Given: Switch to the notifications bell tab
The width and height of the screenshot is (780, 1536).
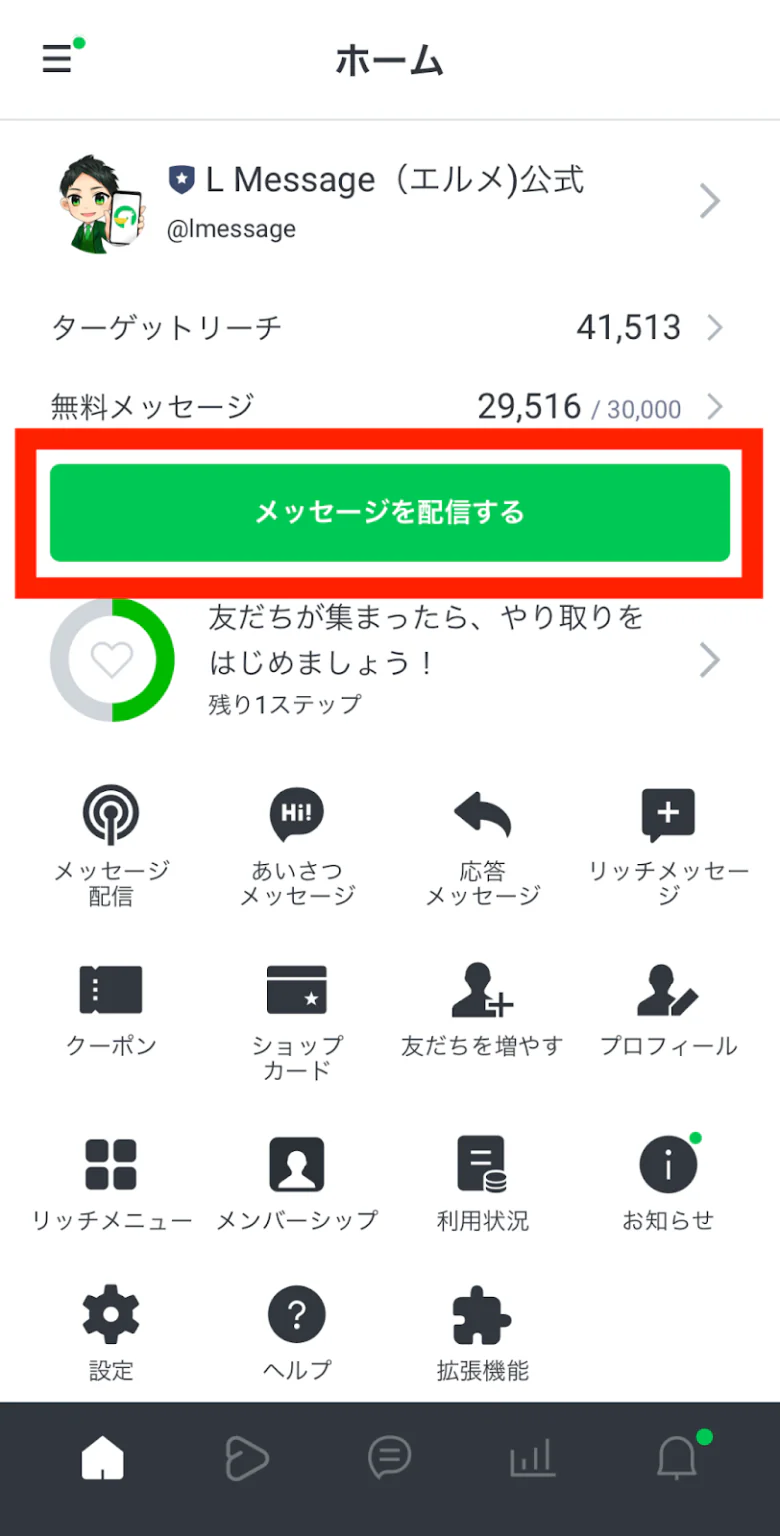Looking at the screenshot, I should (x=677, y=1458).
